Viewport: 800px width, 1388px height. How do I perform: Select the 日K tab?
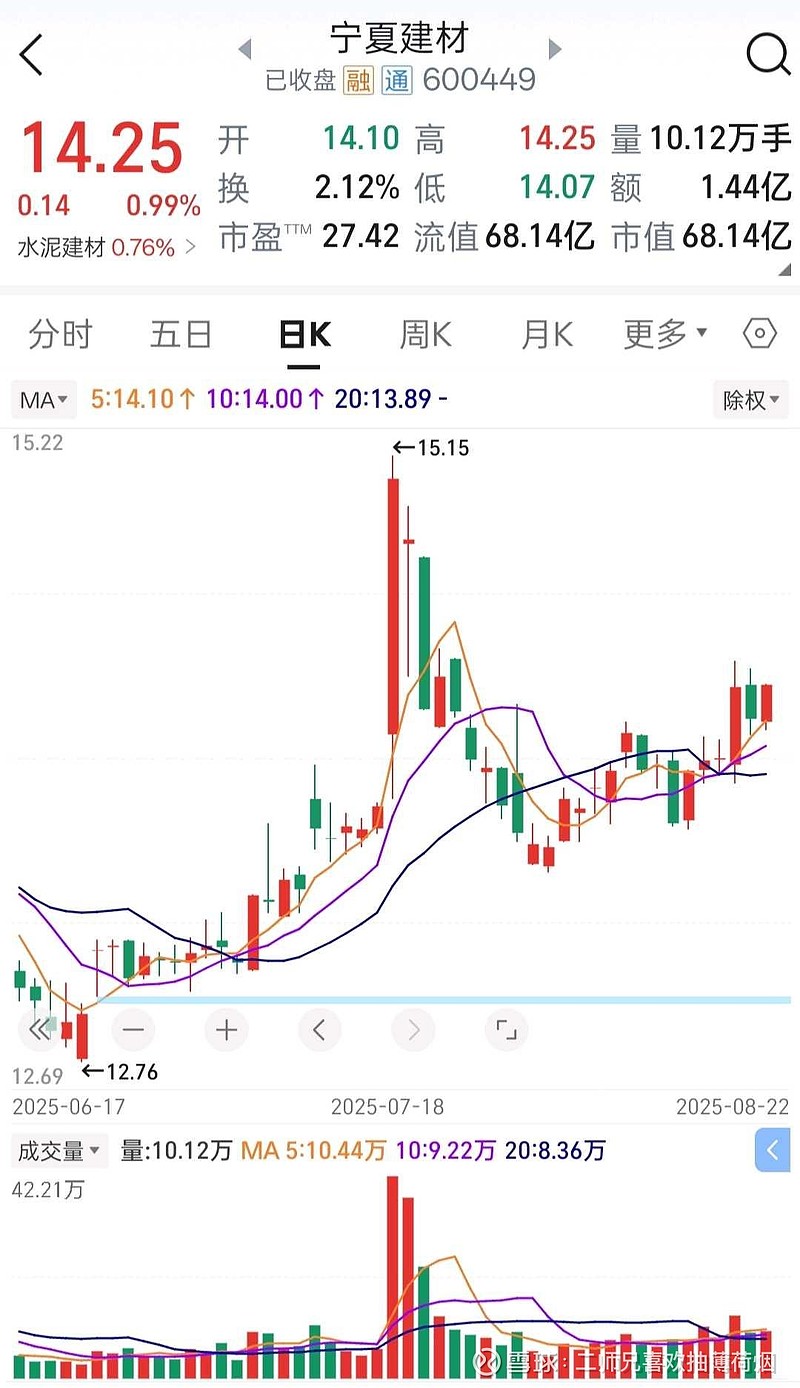point(305,334)
